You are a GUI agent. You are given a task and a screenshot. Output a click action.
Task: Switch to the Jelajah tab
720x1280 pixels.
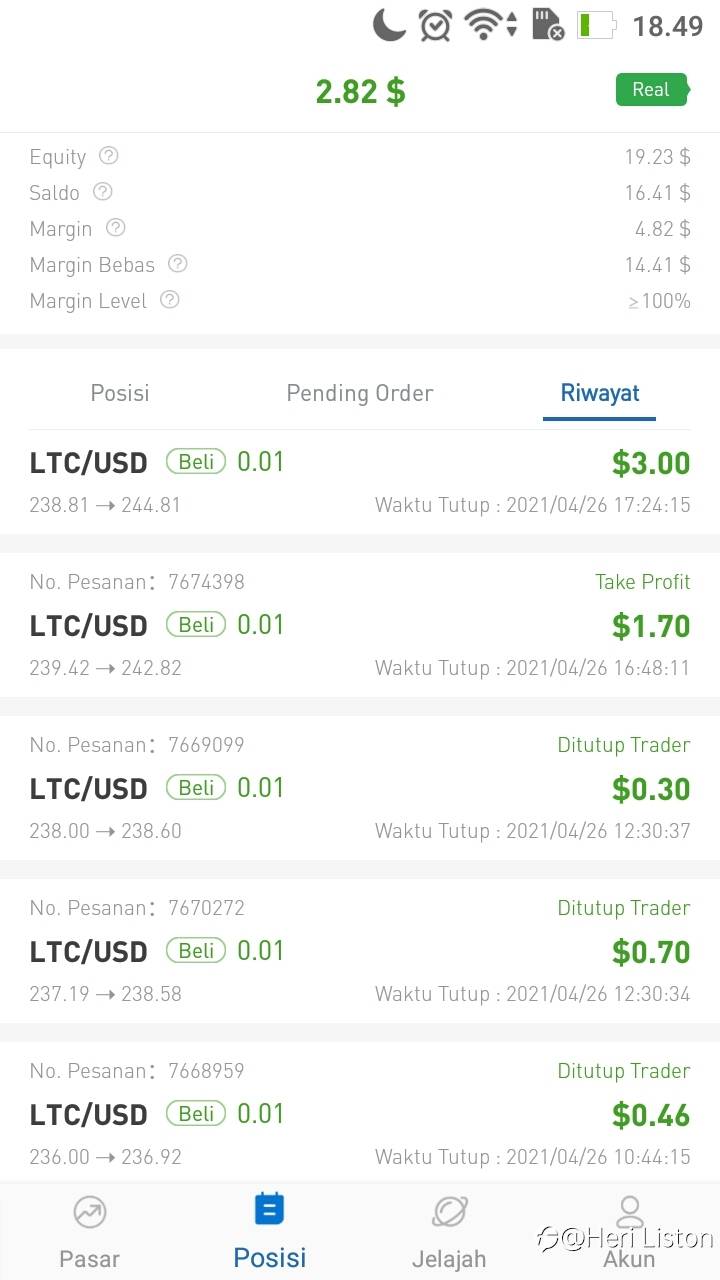click(449, 1230)
